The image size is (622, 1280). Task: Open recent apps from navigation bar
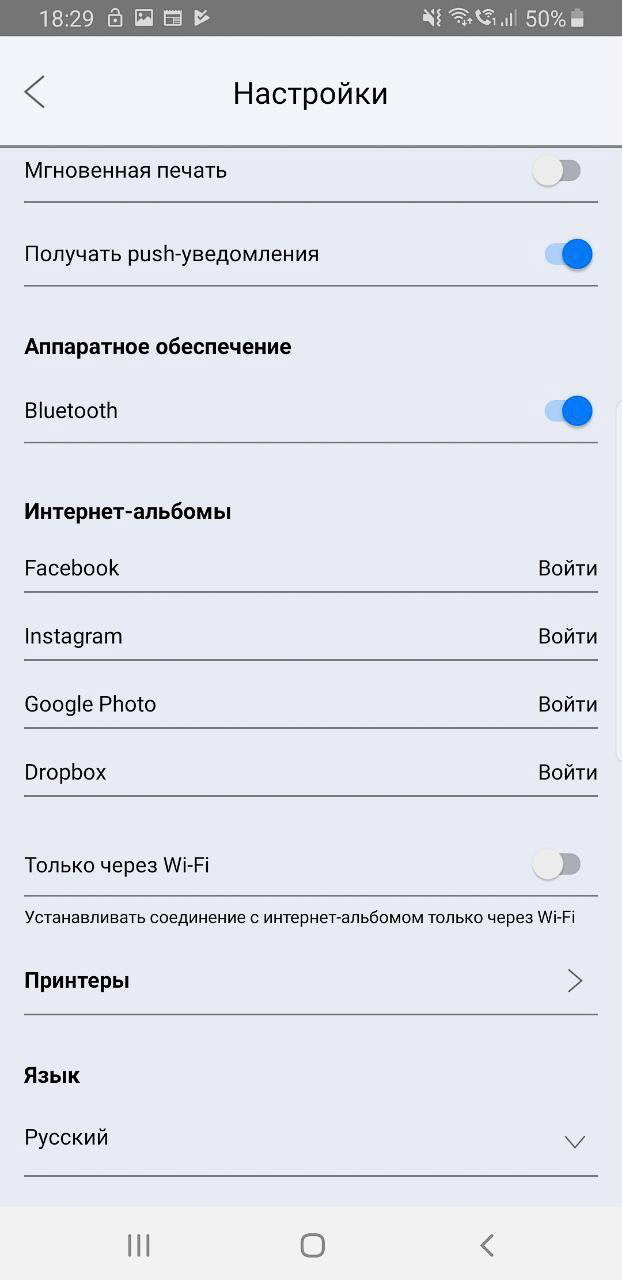point(138,1245)
